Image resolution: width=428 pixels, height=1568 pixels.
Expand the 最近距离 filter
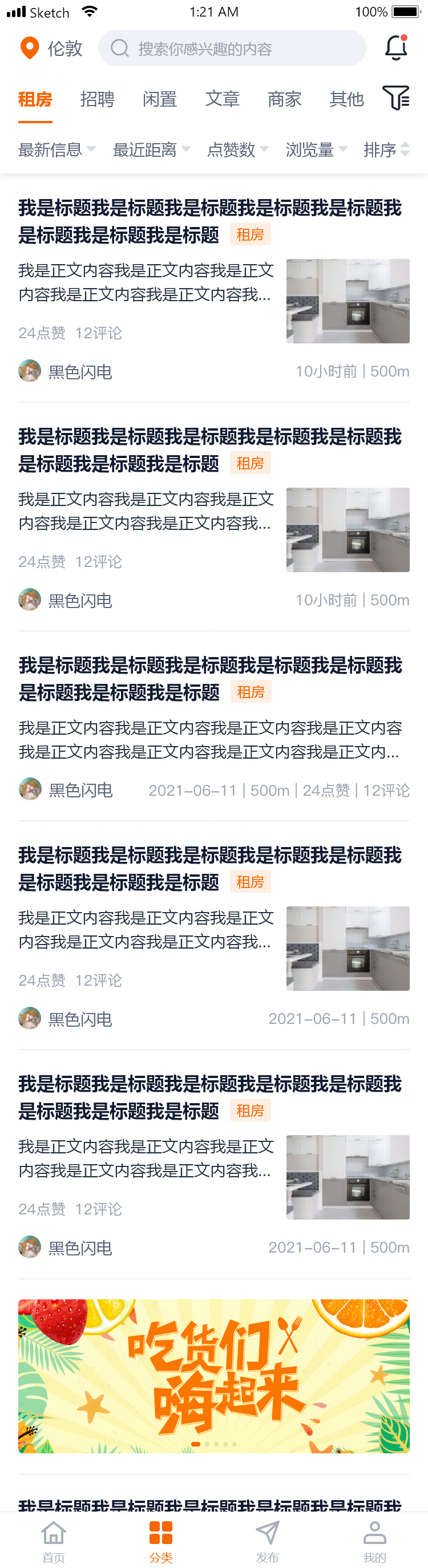151,149
